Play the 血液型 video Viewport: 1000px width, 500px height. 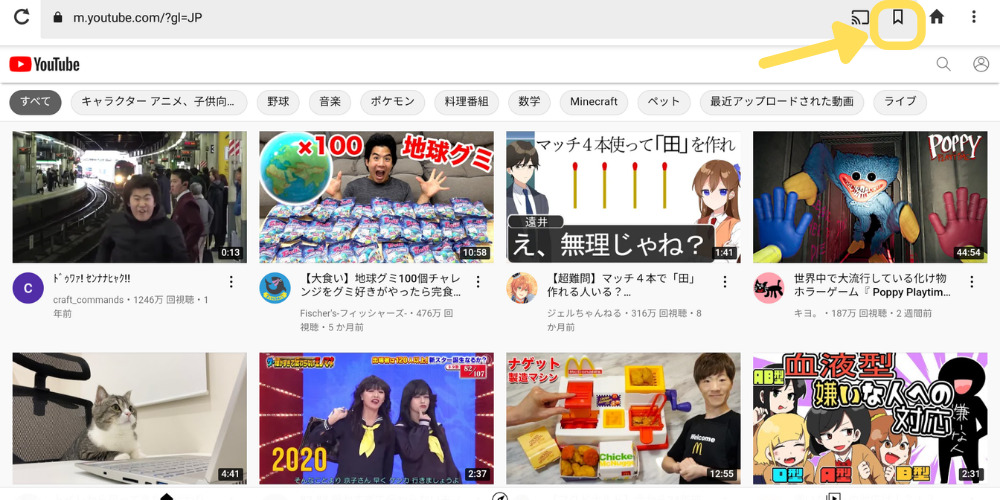tap(870, 417)
